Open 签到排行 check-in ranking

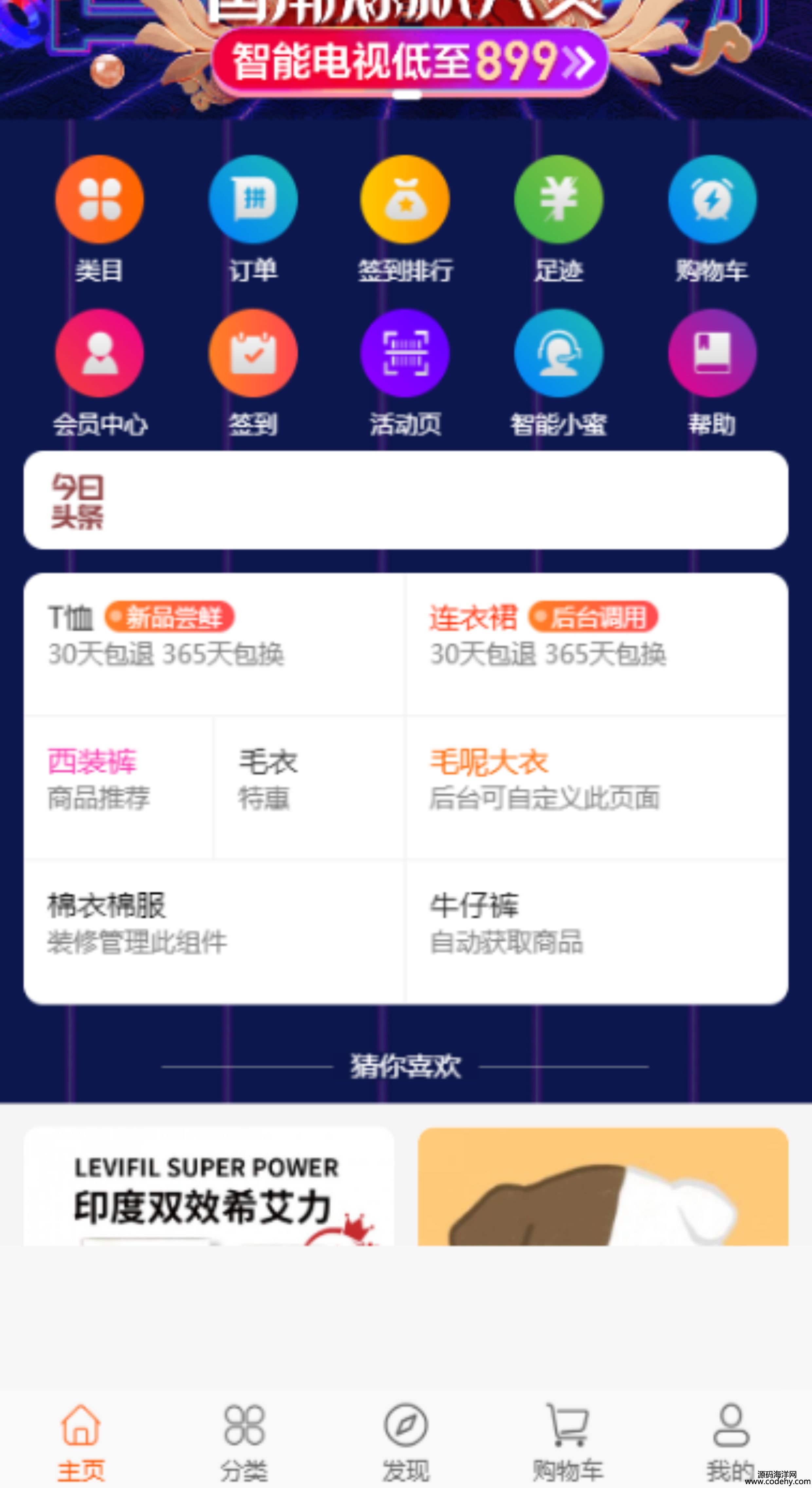[x=405, y=200]
